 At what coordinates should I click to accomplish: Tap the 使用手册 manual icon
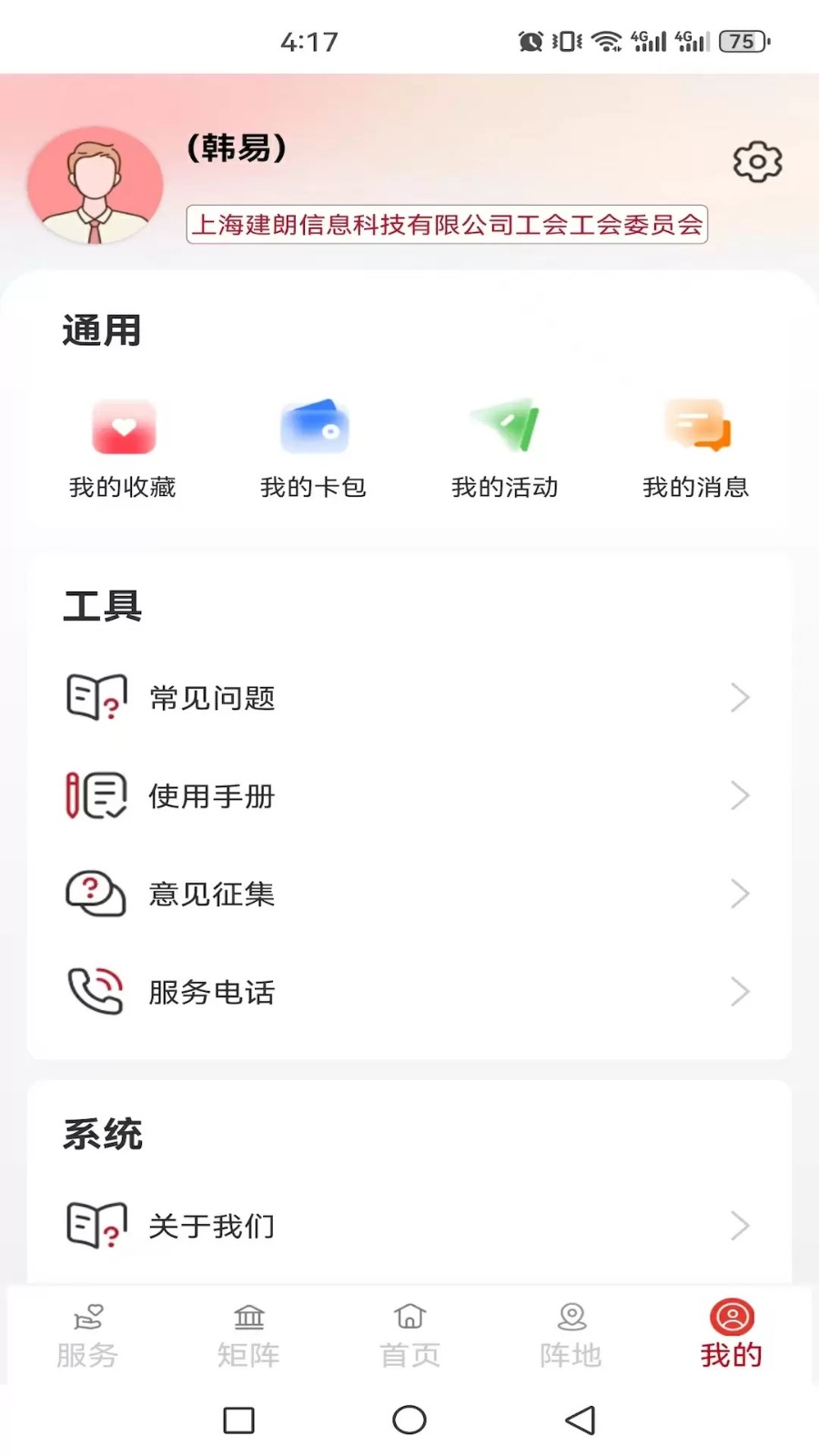pos(94,794)
